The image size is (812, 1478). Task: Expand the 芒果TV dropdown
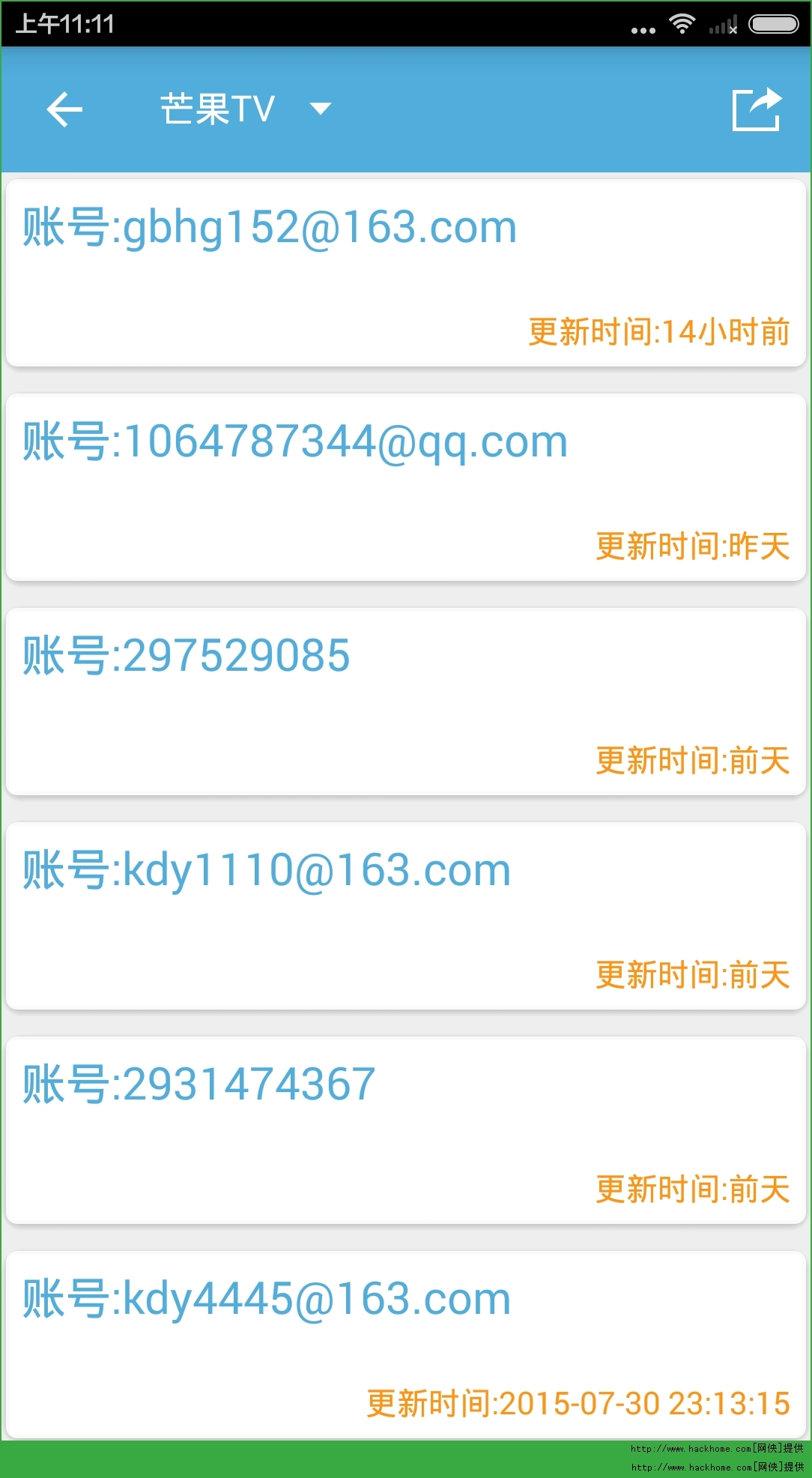click(320, 109)
